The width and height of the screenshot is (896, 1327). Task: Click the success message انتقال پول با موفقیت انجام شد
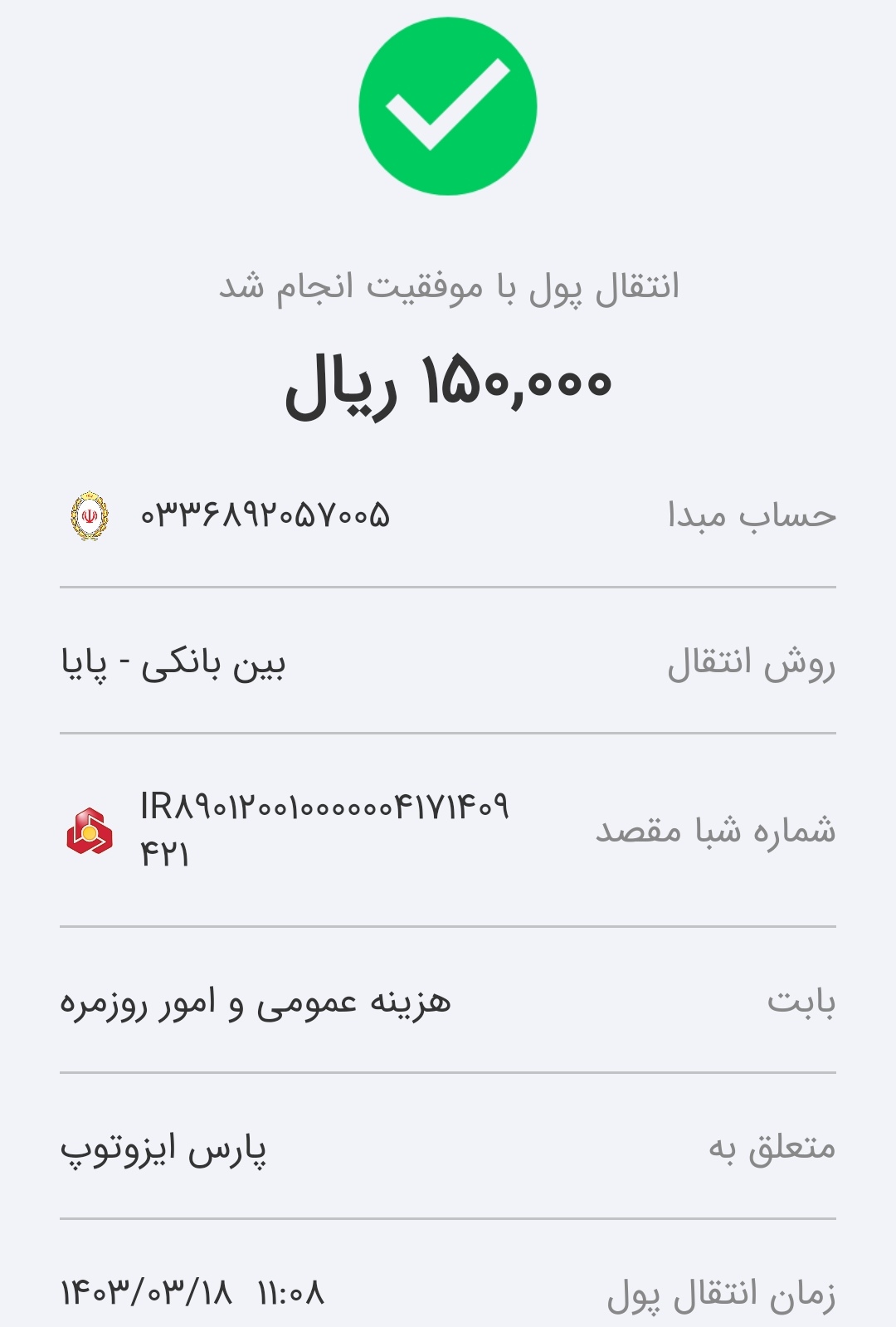(448, 286)
